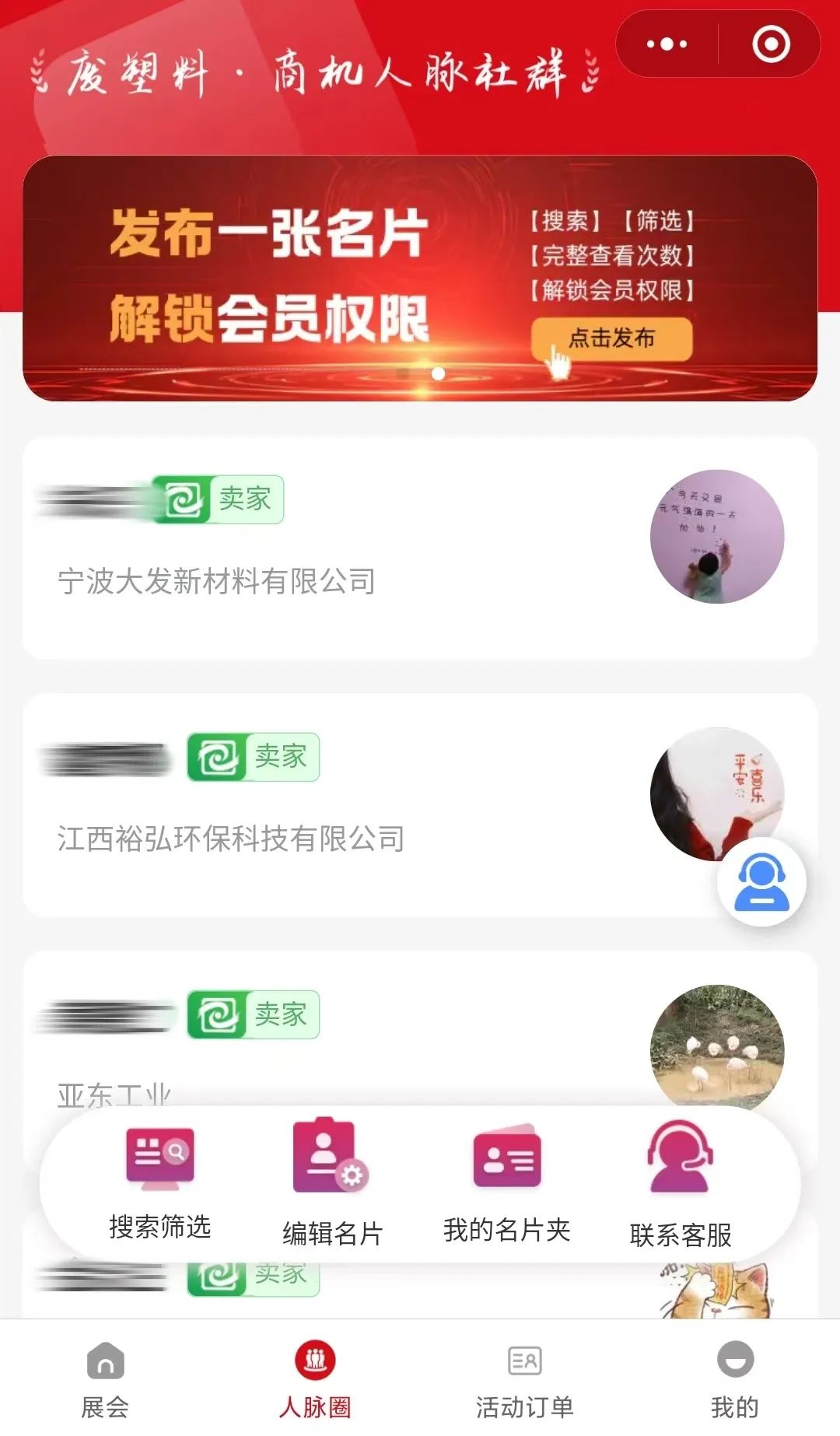Open 编辑名片 to edit business card
This screenshot has width=840, height=1436.
pyautogui.click(x=332, y=1184)
